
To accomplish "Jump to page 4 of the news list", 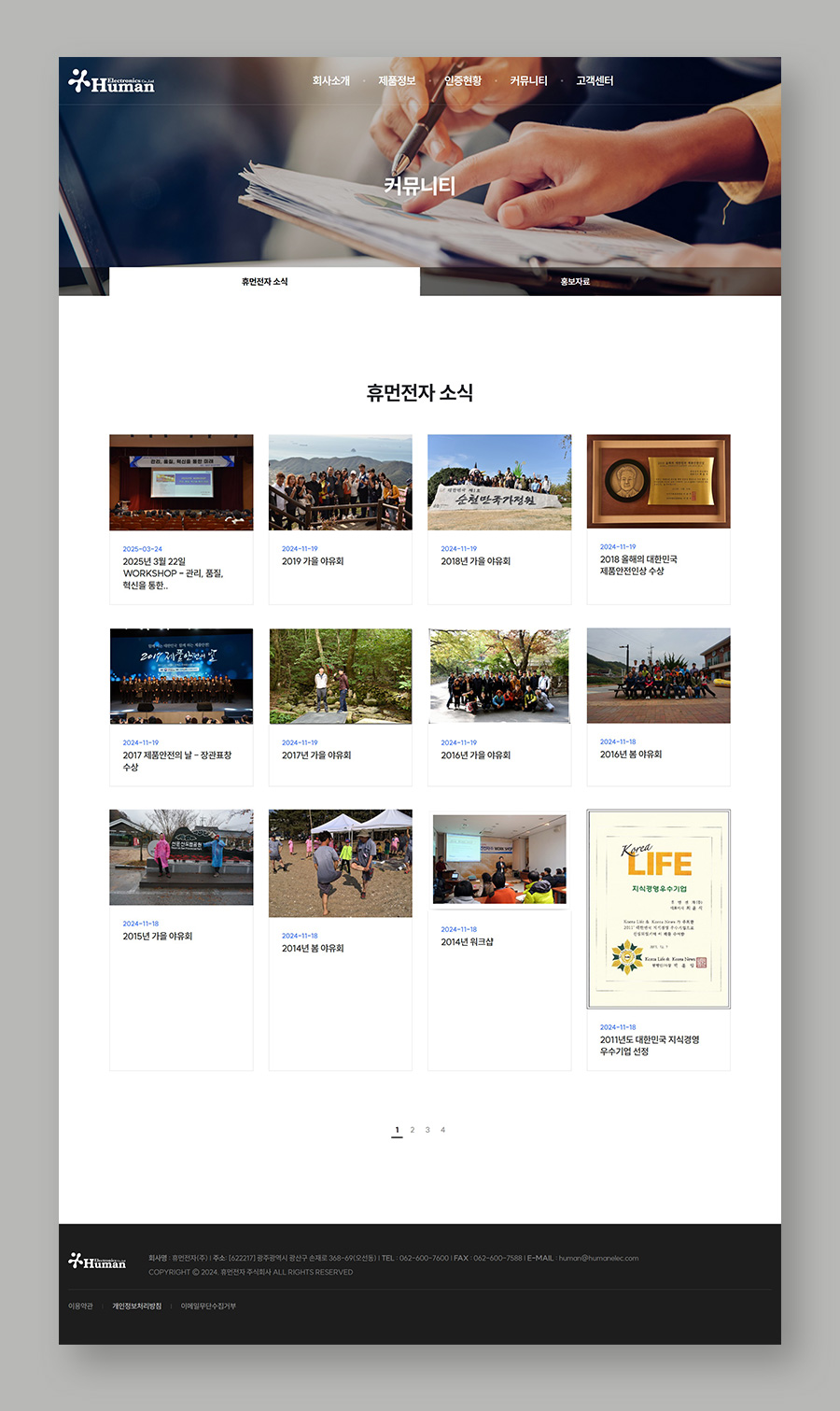I will 443,1130.
